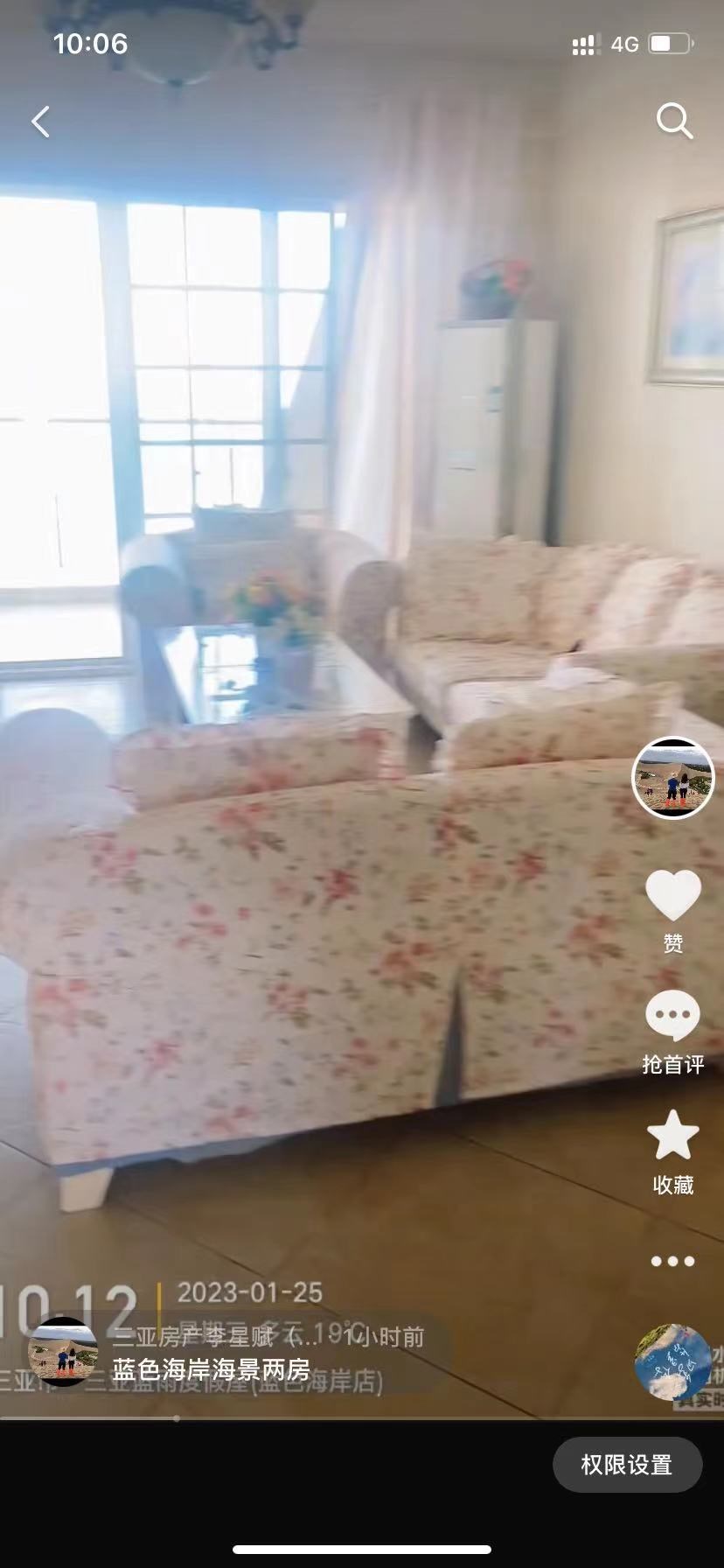
Task: Open the search magnifier icon
Action: point(674,121)
